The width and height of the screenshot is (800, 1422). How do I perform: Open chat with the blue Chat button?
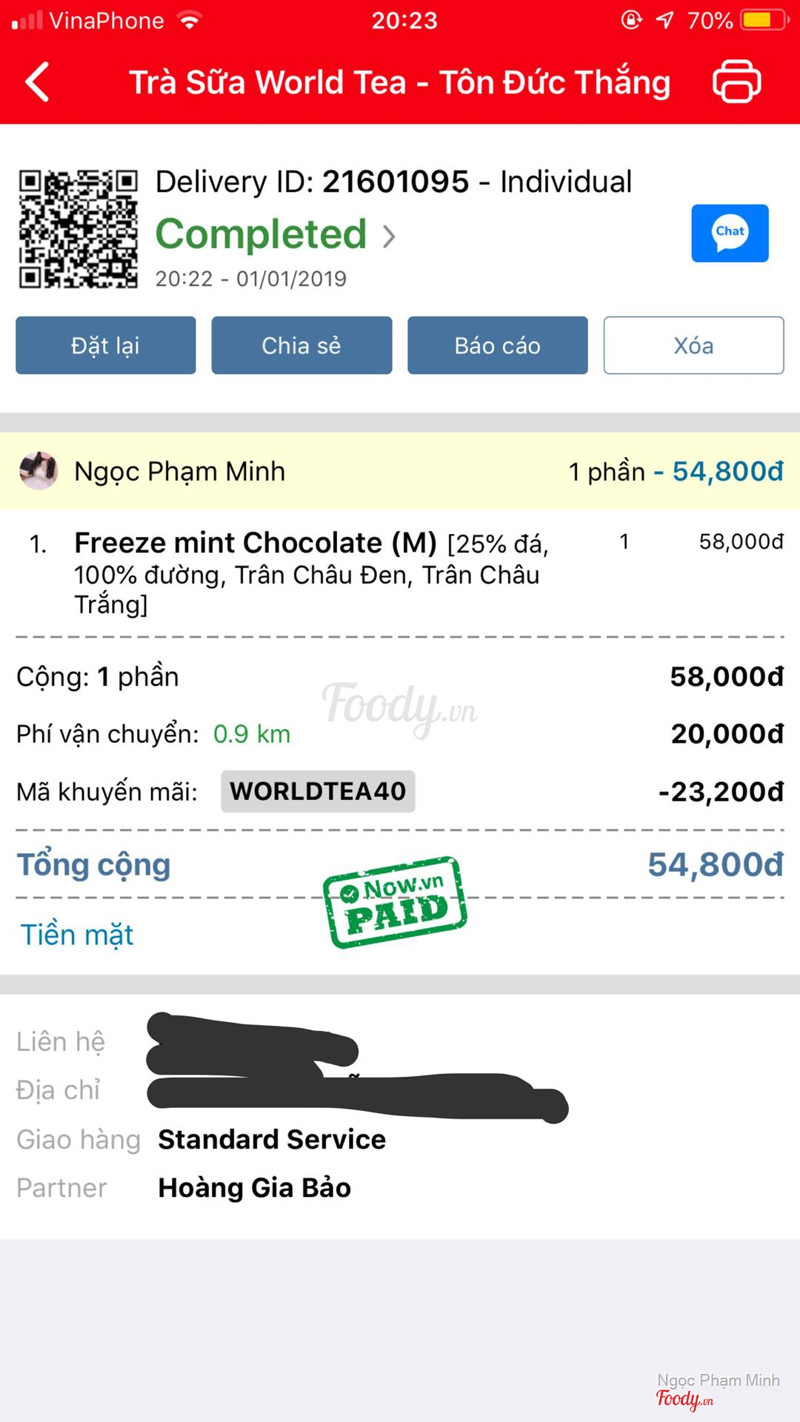(x=730, y=233)
